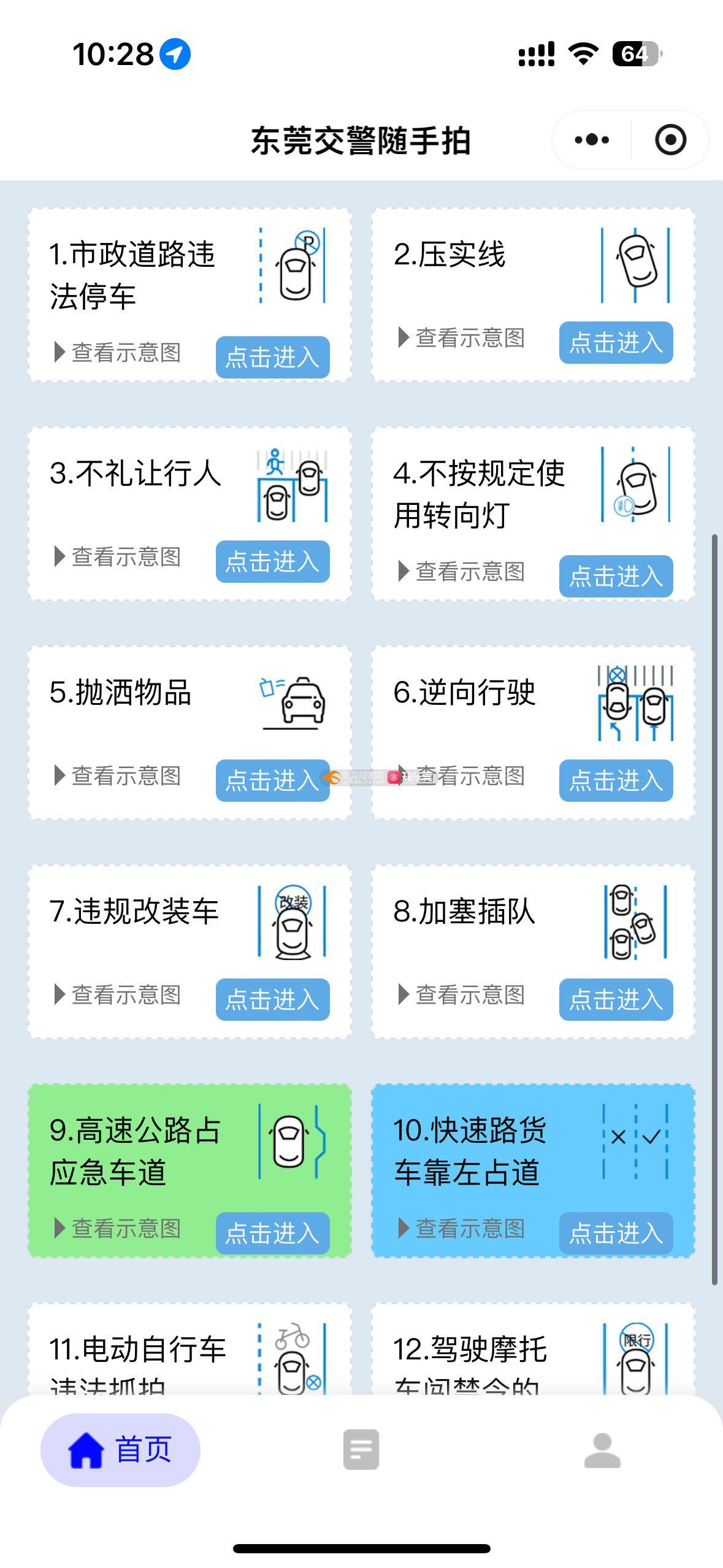Tap 点击进入 for 快速路货车靠左占道
723x1568 pixels.
(x=616, y=1233)
